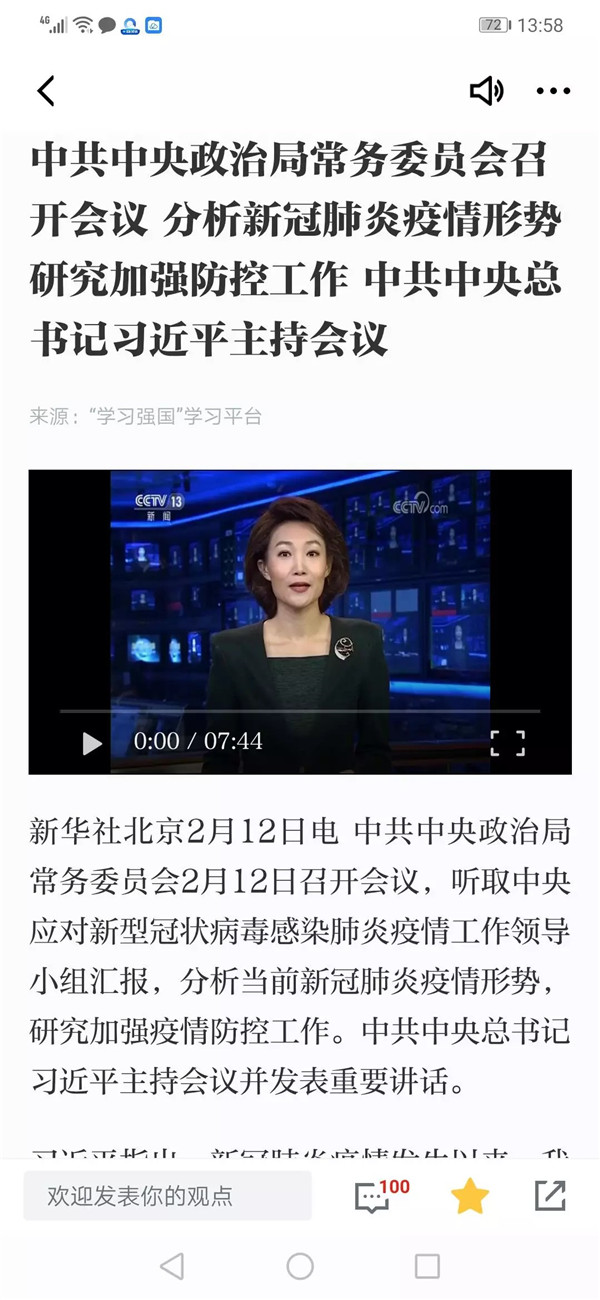
Task: Share this article
Action: 550,1196
